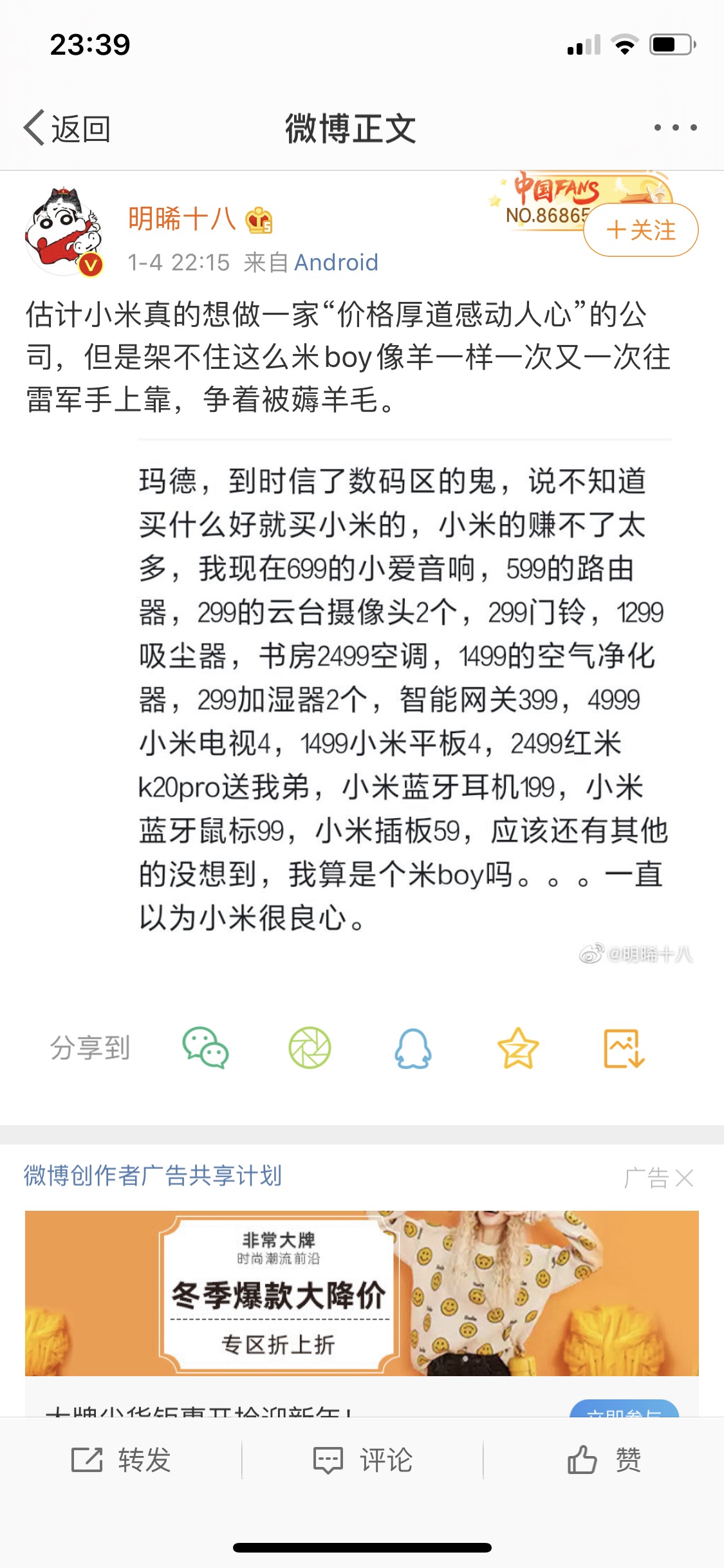The height and width of the screenshot is (1568, 724).
Task: Open the Android source link
Action: point(336,263)
